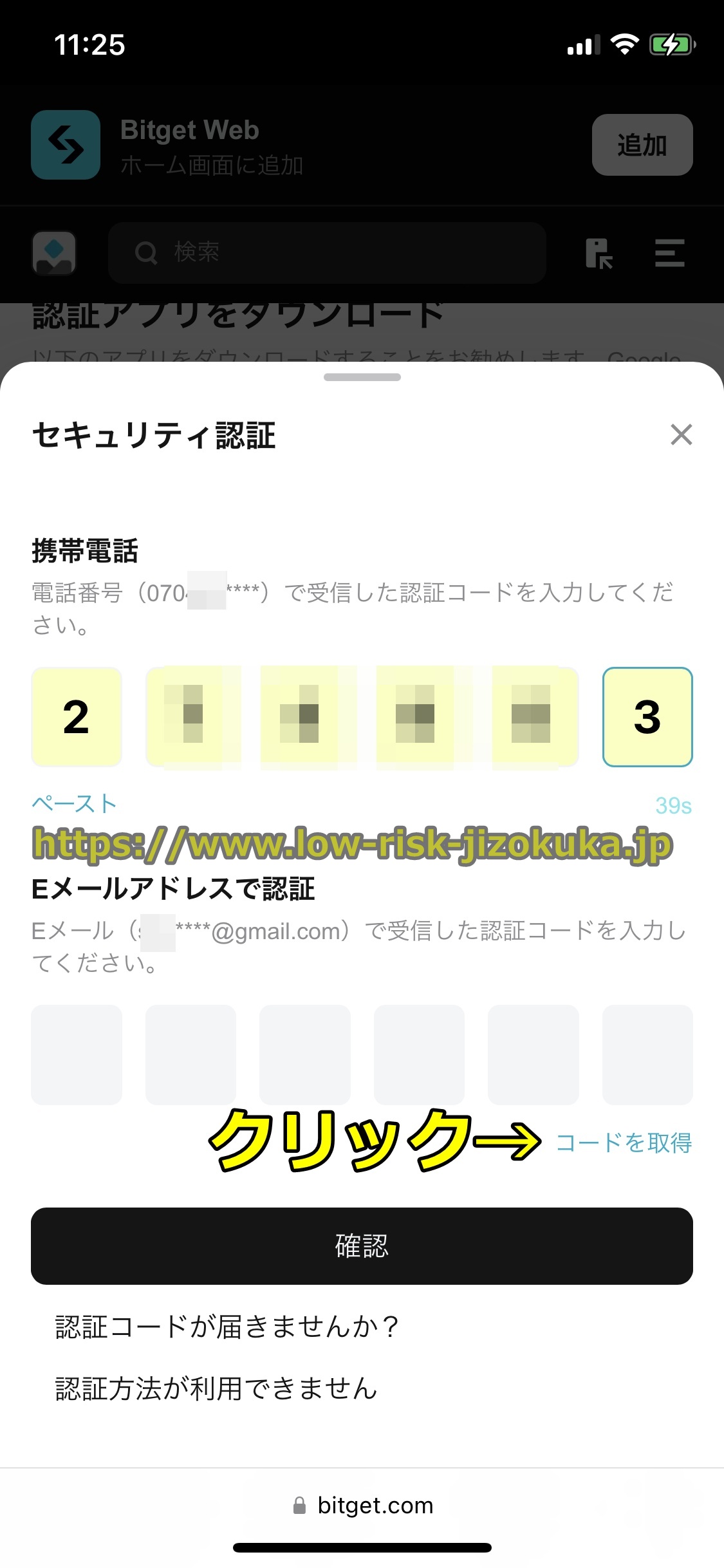Tap the code box showing the digit 3
724x1568 pixels.
(x=647, y=717)
